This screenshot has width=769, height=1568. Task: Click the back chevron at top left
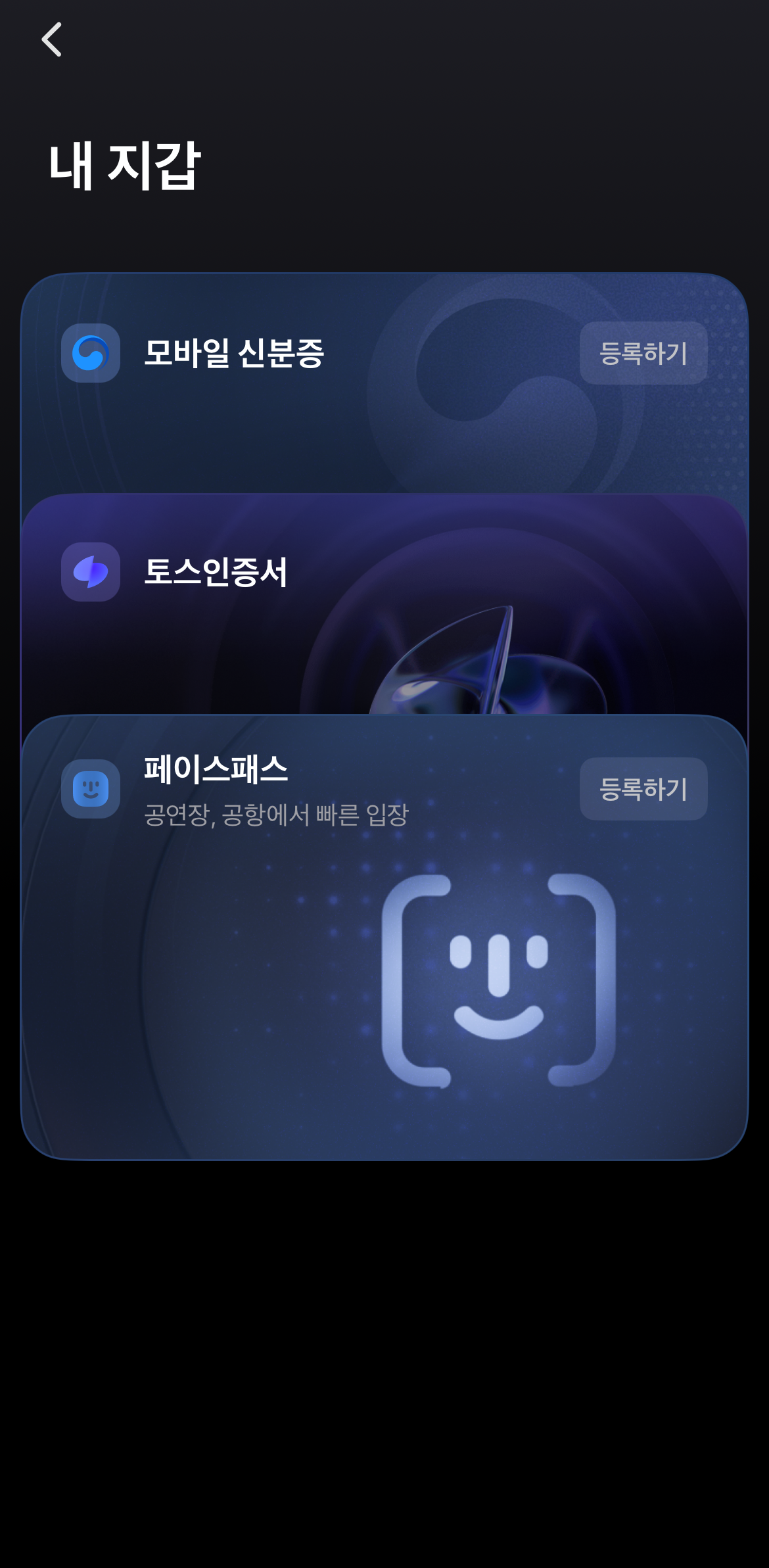tap(53, 39)
